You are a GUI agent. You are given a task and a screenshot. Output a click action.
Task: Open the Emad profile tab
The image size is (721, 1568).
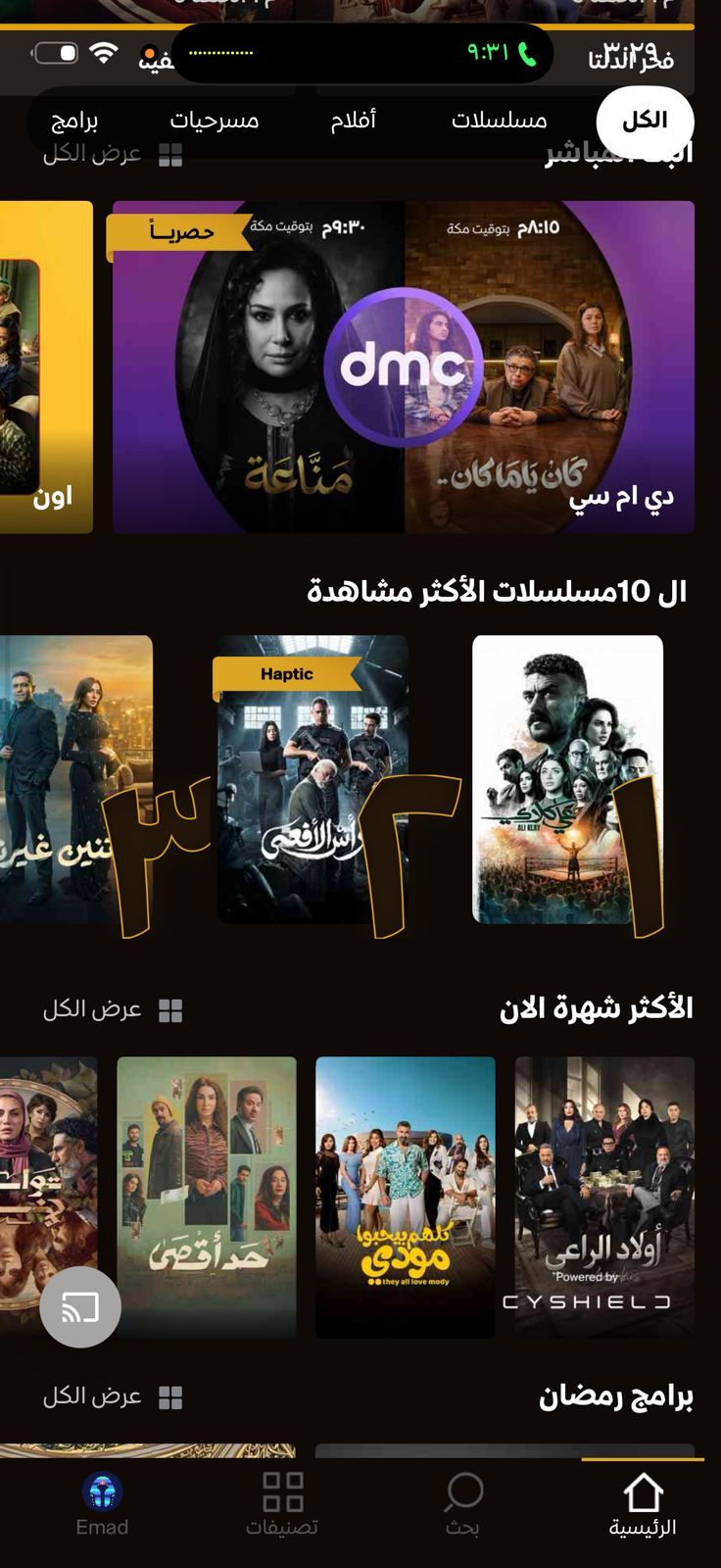pyautogui.click(x=102, y=1506)
